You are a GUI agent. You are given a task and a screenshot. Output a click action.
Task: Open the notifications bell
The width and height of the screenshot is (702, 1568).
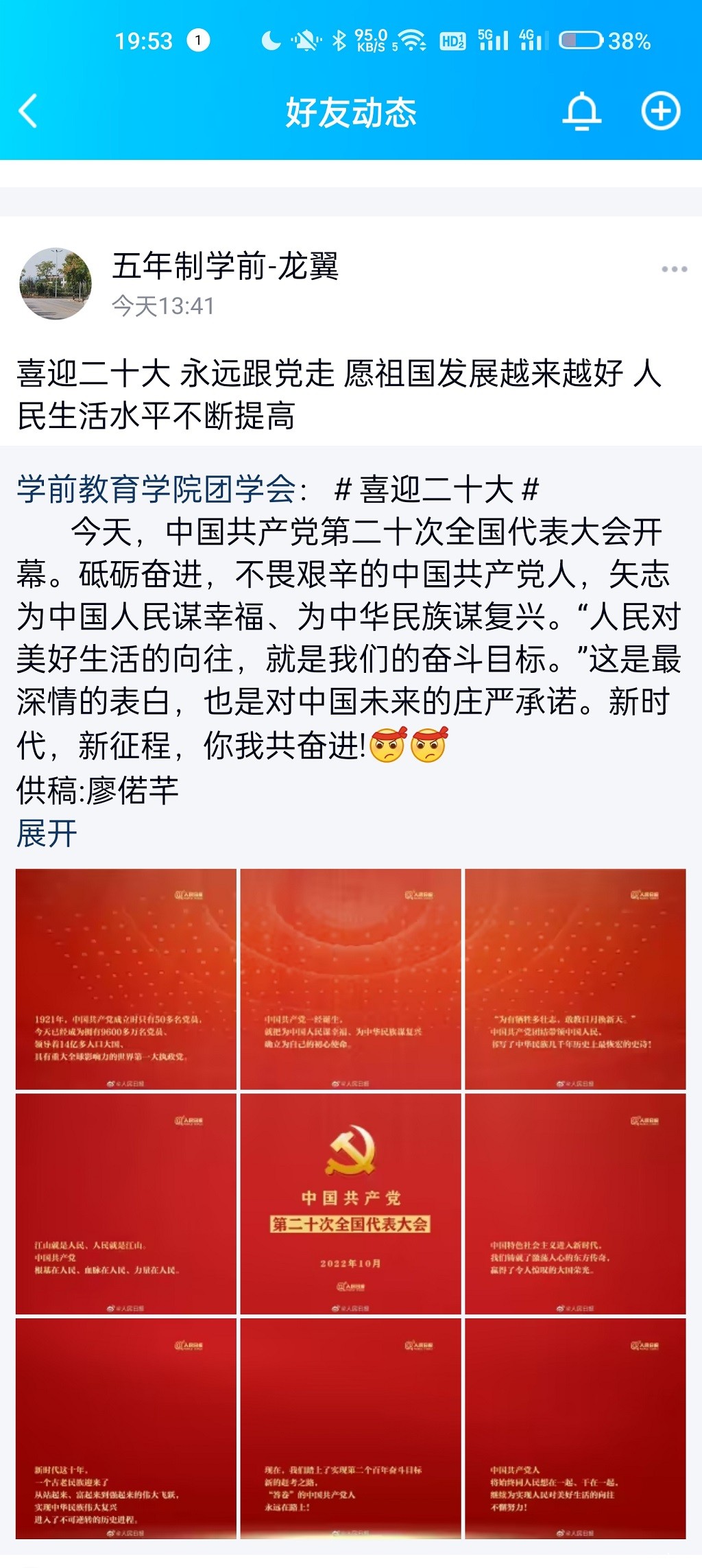pyautogui.click(x=581, y=111)
